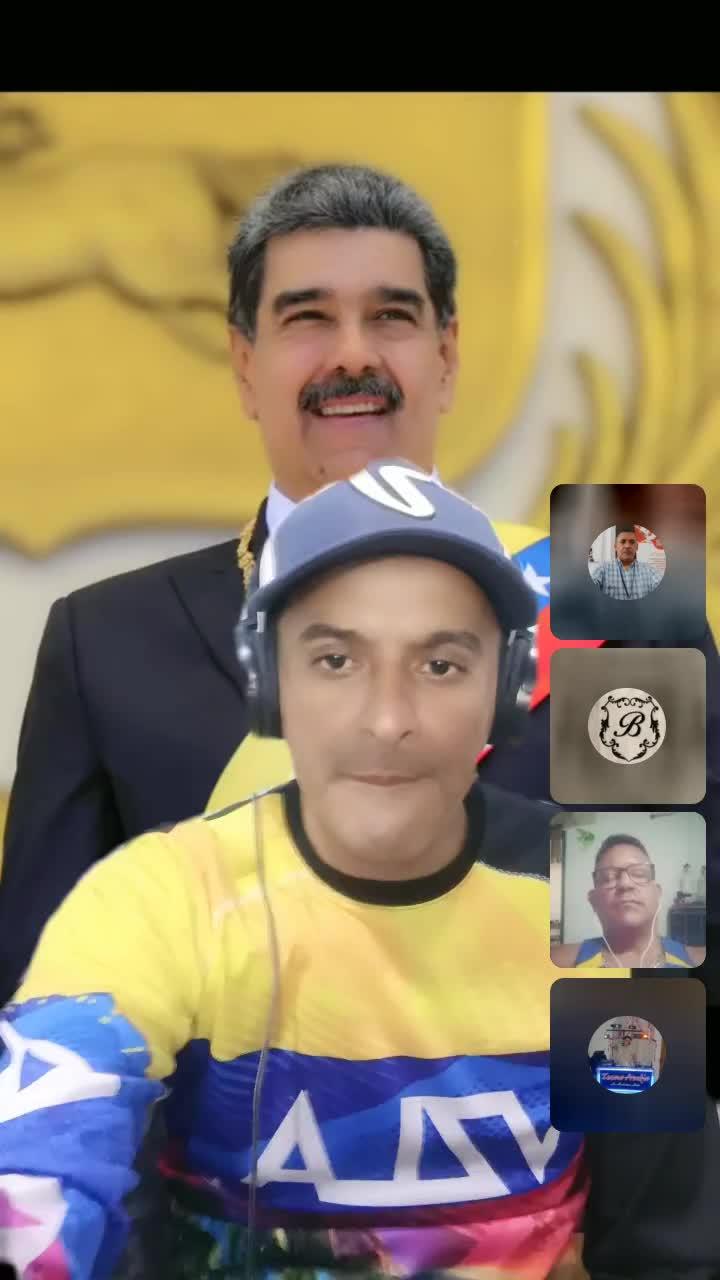This screenshot has width=720, height=1280.
Task: Open the live video guest wearing glasses
Action: [627, 889]
